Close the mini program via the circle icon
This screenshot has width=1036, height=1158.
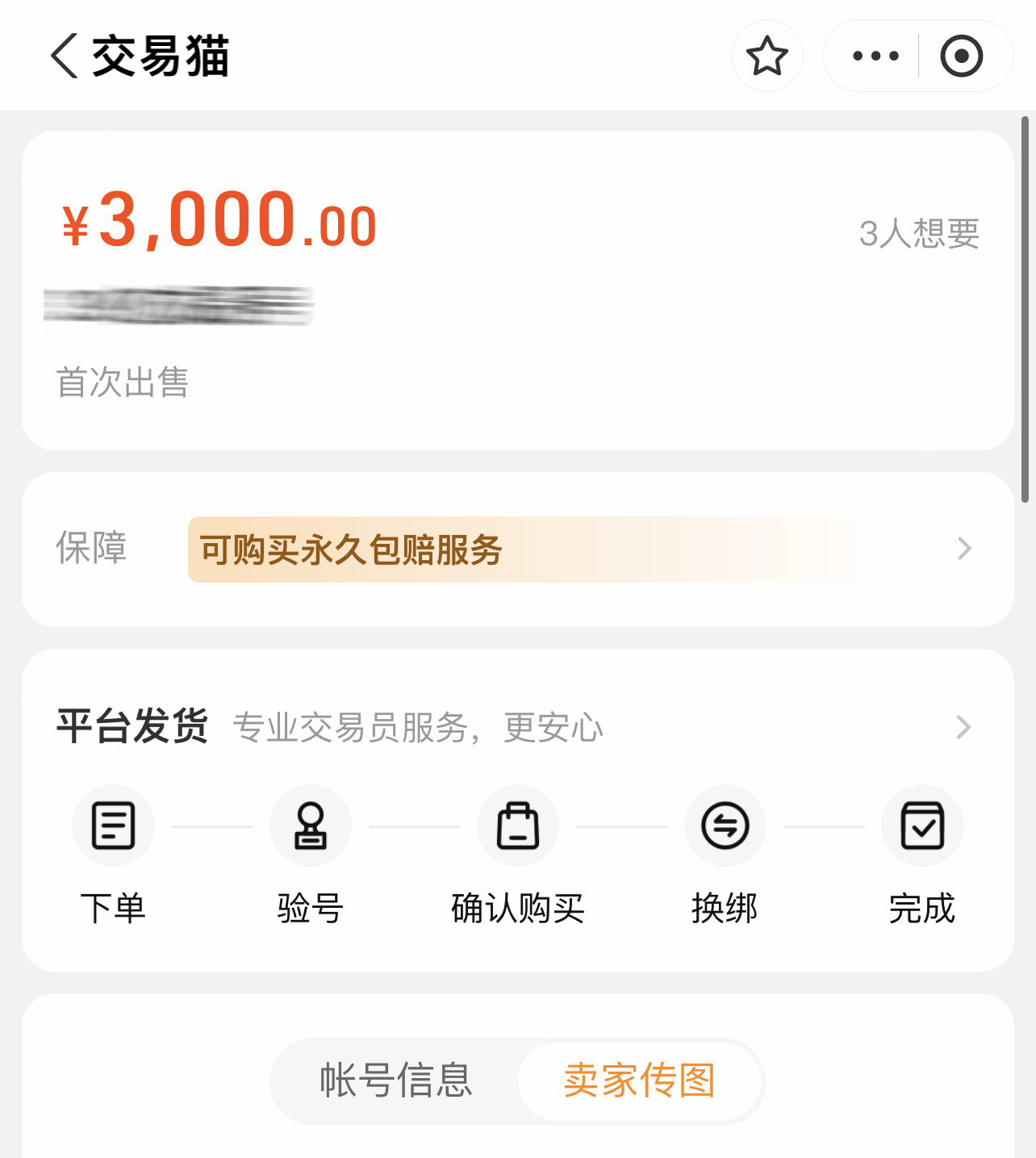pos(961,56)
